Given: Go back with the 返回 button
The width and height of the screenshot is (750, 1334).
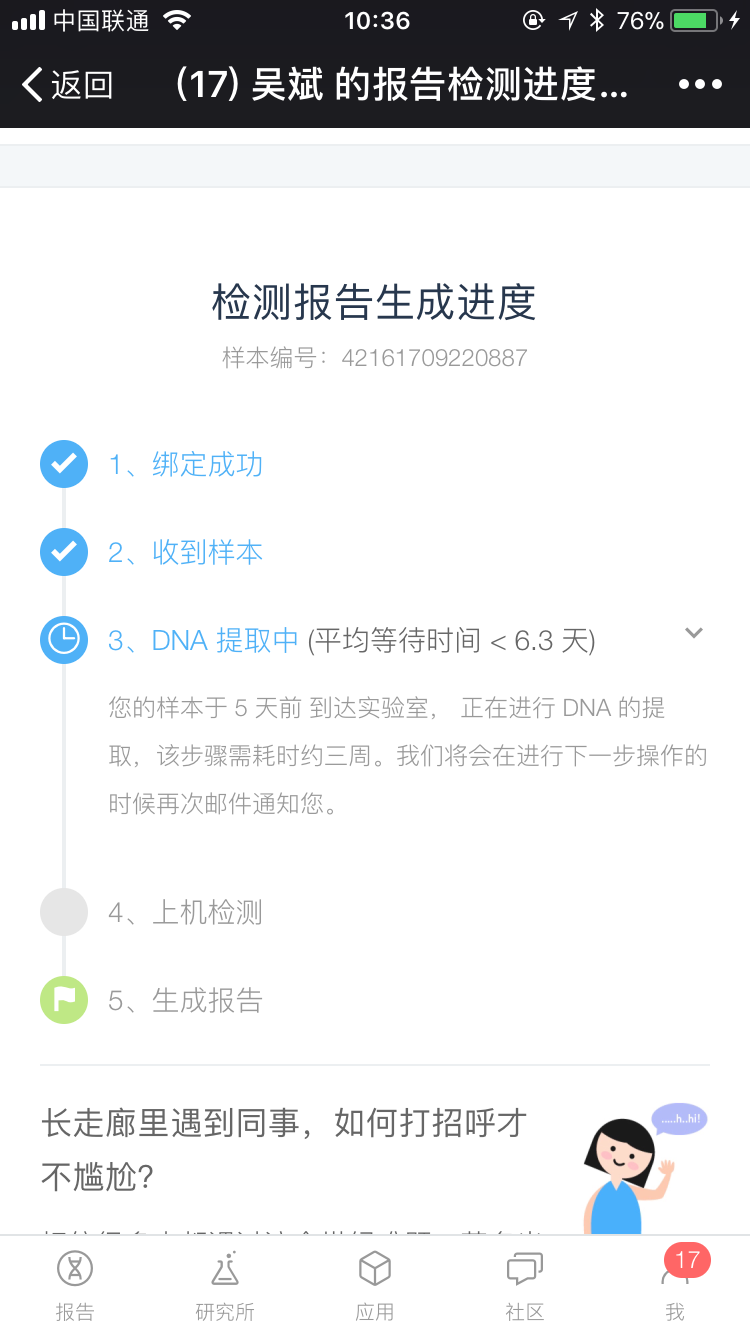Looking at the screenshot, I should tap(67, 85).
